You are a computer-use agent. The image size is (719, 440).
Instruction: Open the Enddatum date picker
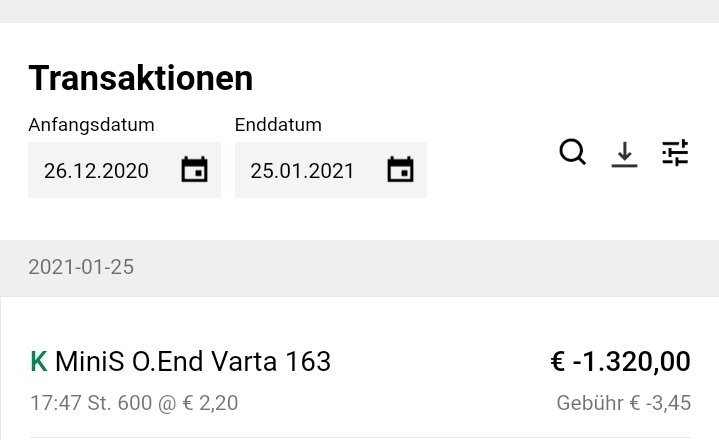pos(400,170)
